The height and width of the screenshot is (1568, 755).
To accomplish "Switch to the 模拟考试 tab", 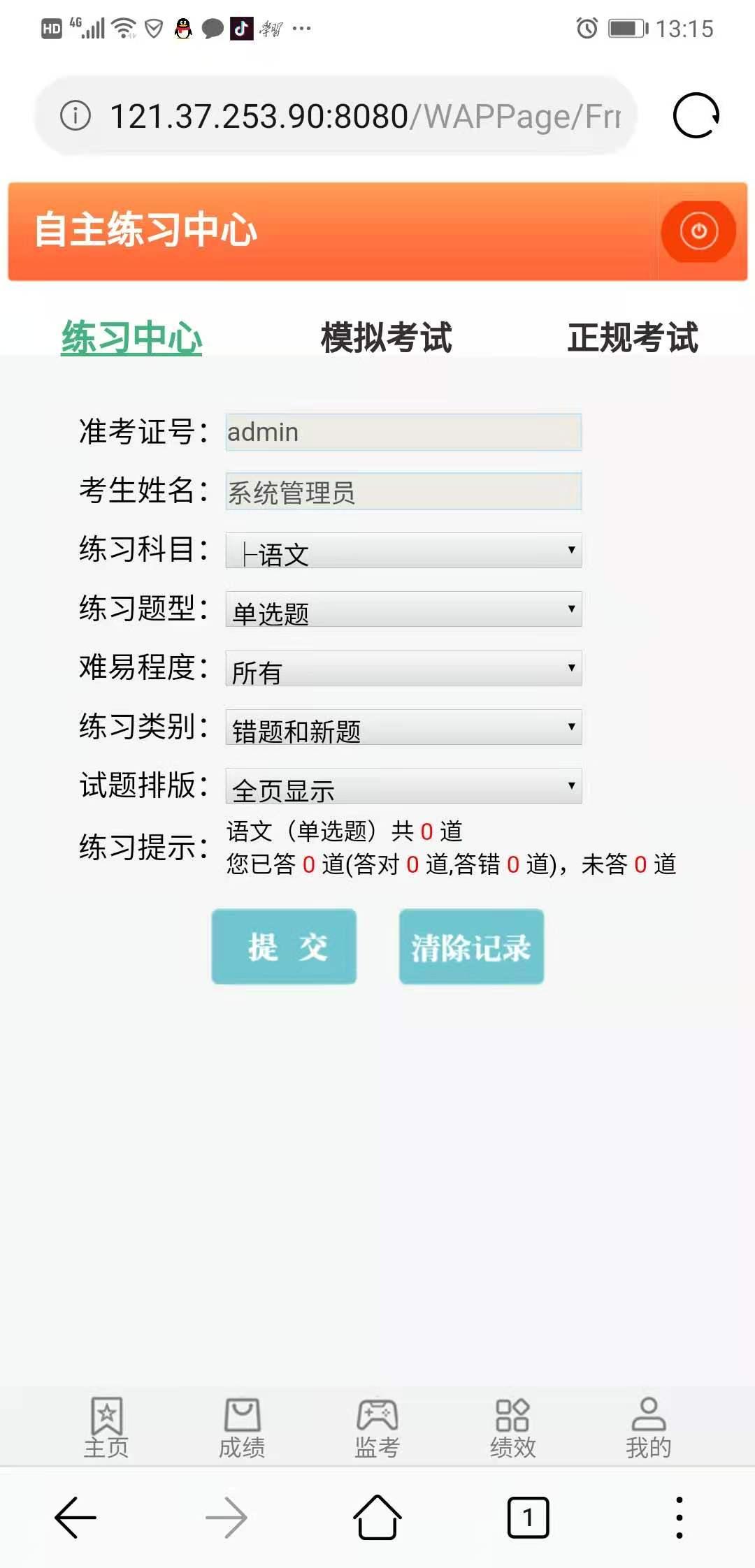I will click(387, 337).
